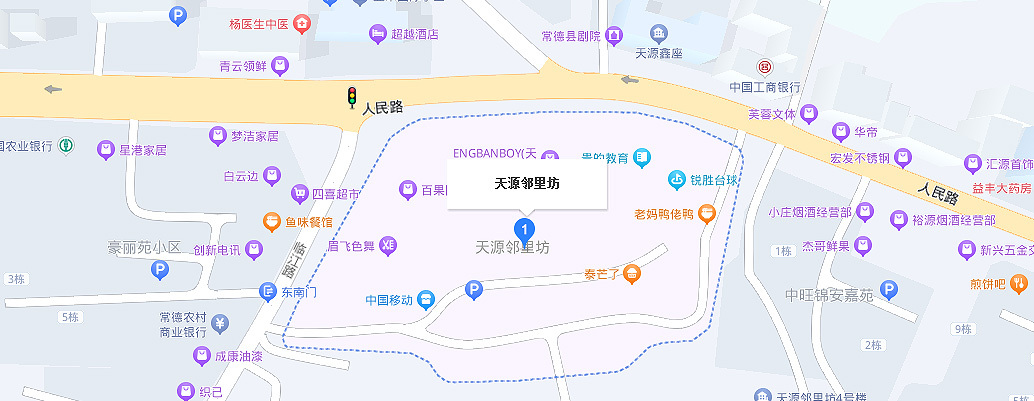The height and width of the screenshot is (401, 1034).
Task: Open the 常德县剧院 theater marker
Action: [610, 36]
